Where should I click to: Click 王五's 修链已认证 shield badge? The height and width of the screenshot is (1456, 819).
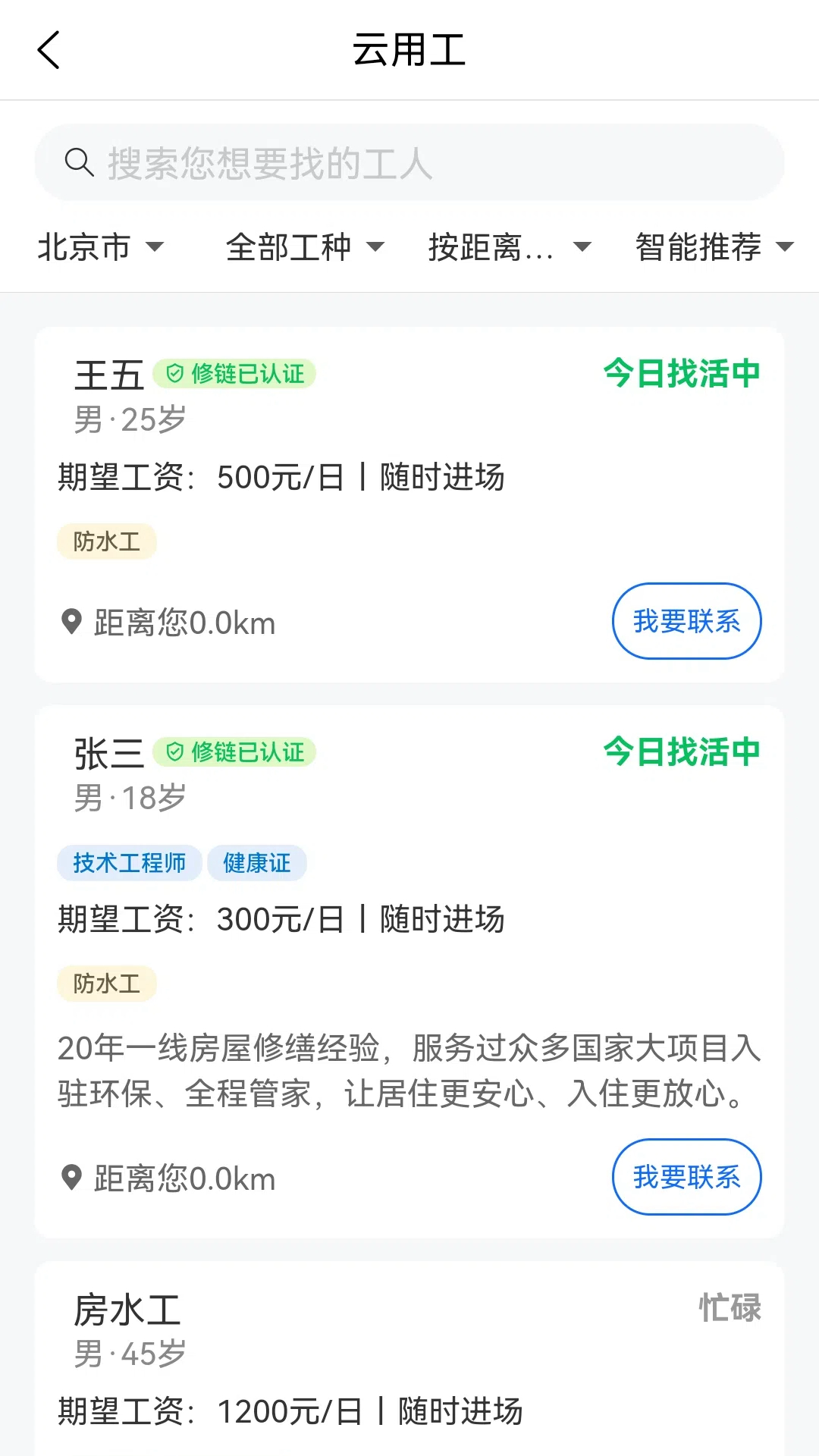[x=235, y=373]
